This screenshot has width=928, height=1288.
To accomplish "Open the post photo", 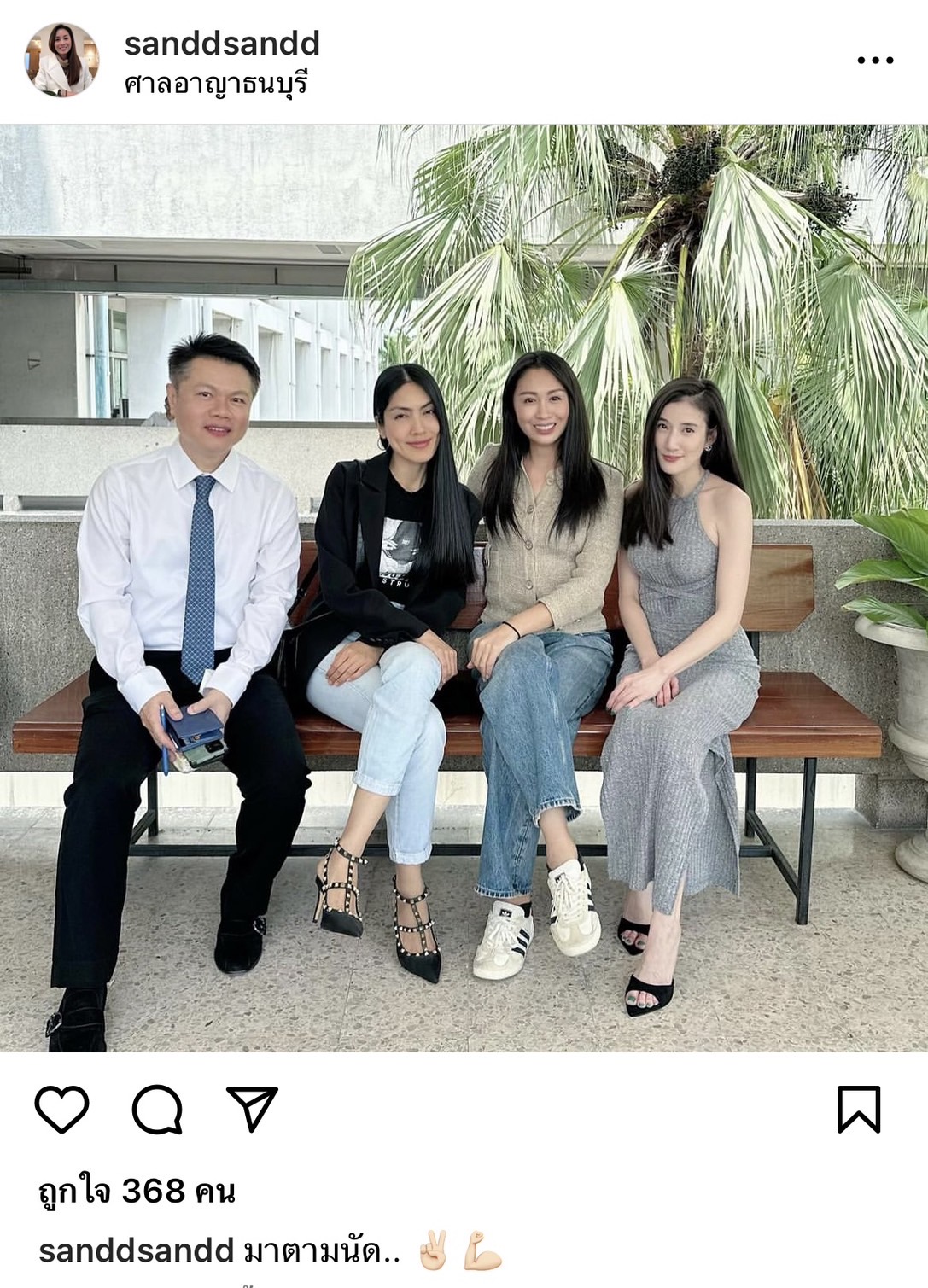I will click(464, 587).
